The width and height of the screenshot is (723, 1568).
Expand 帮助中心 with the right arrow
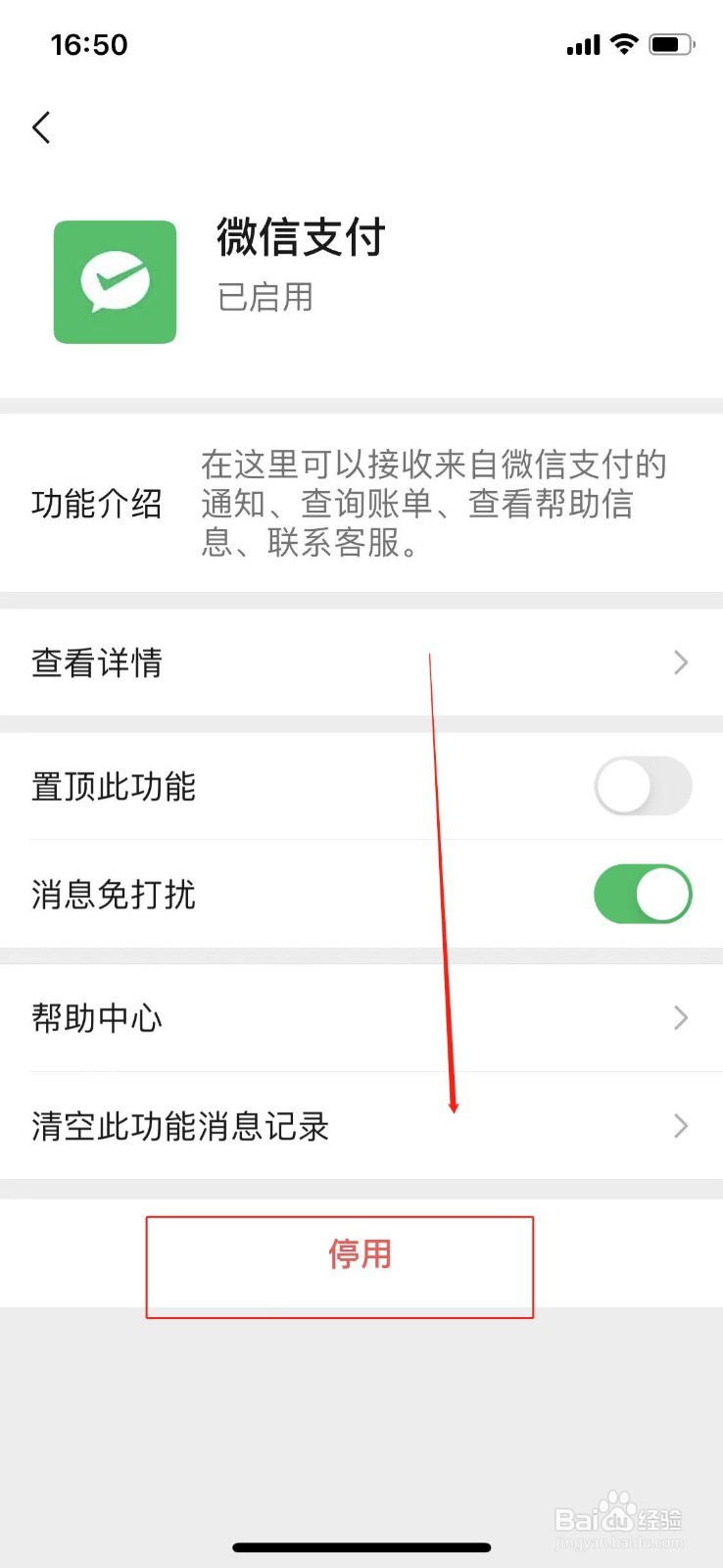[680, 1018]
